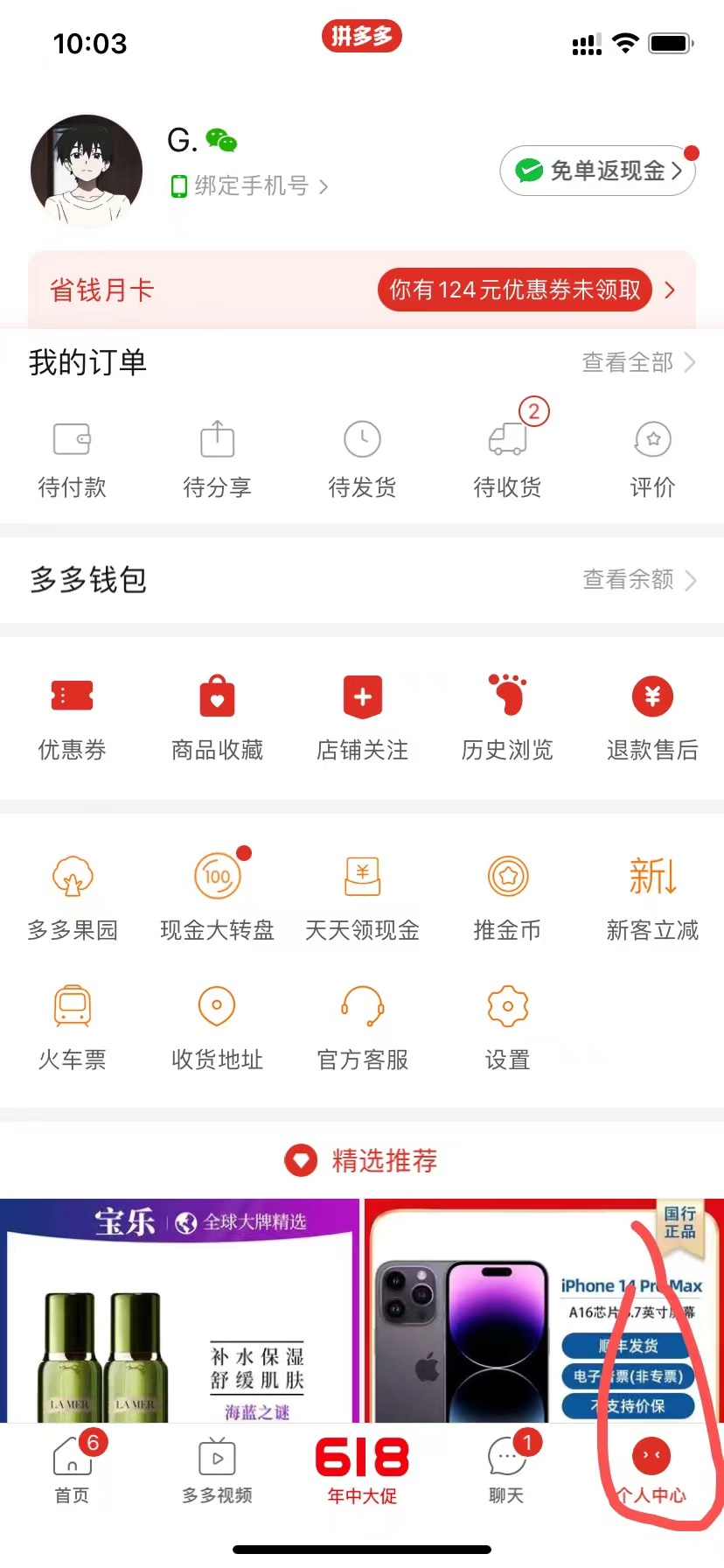Open 官方客服 customer service

[362, 1028]
